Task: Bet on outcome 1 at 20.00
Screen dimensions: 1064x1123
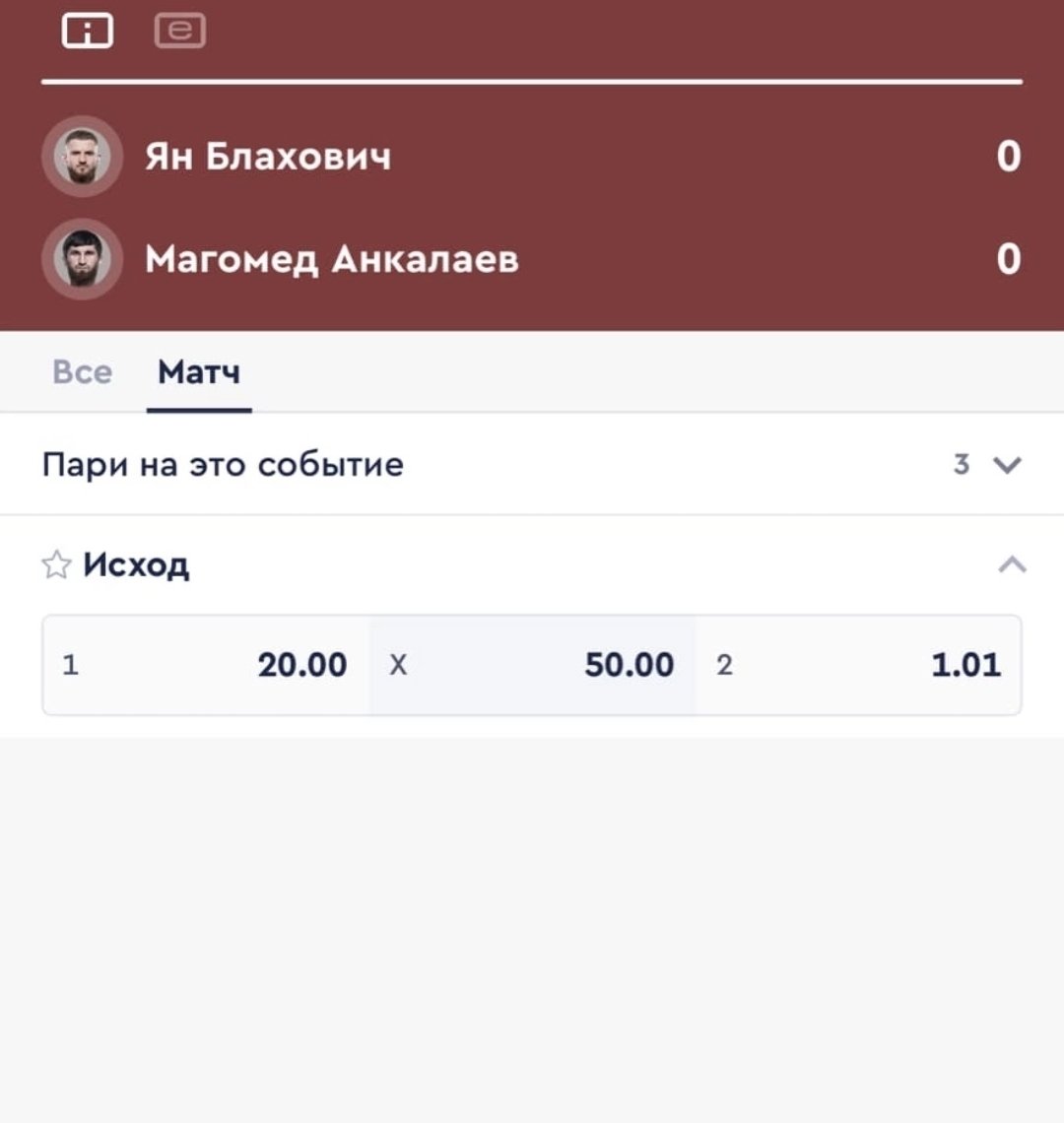Action: pyautogui.click(x=206, y=665)
